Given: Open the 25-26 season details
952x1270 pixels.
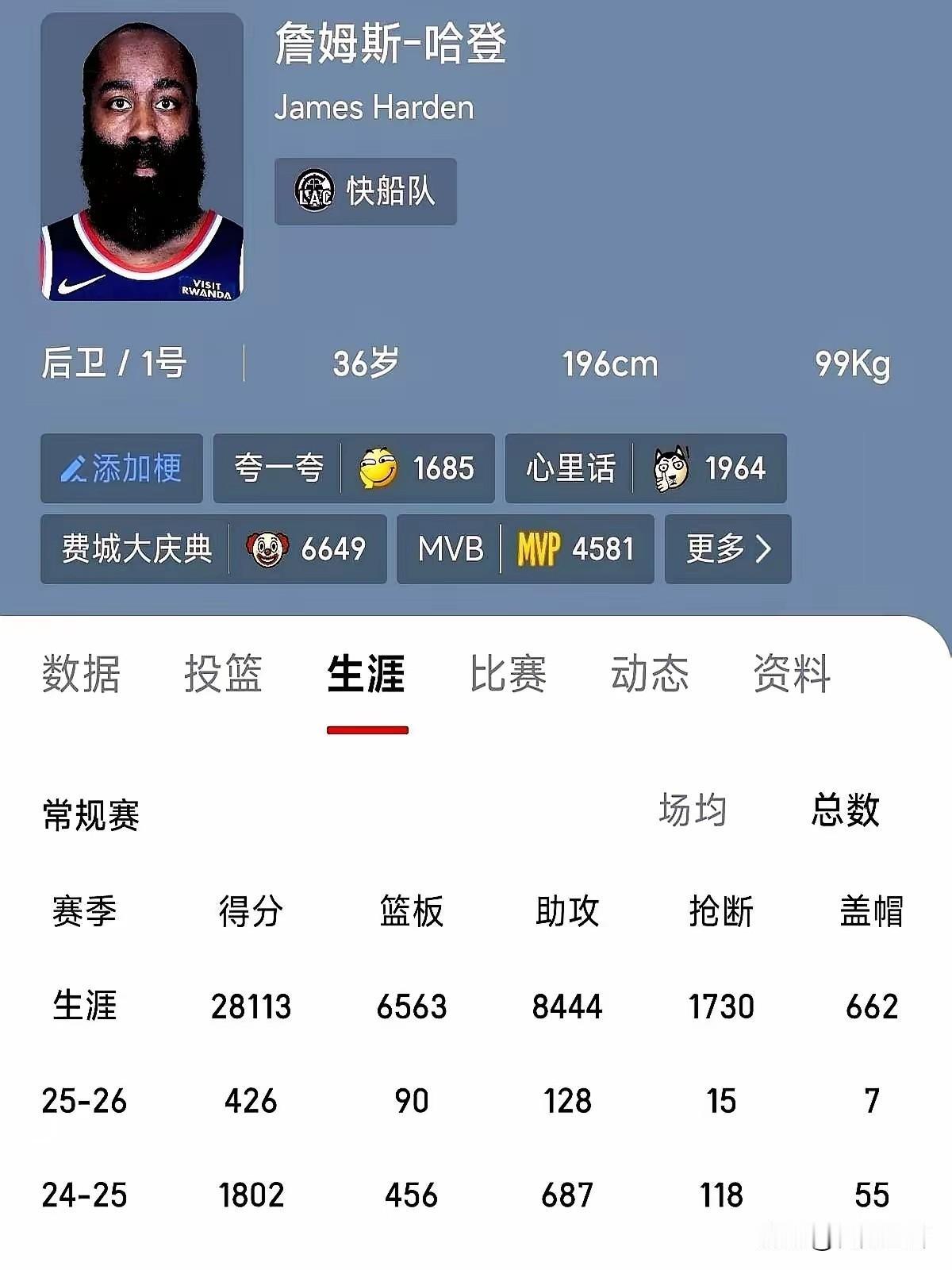Looking at the screenshot, I should click(83, 1102).
